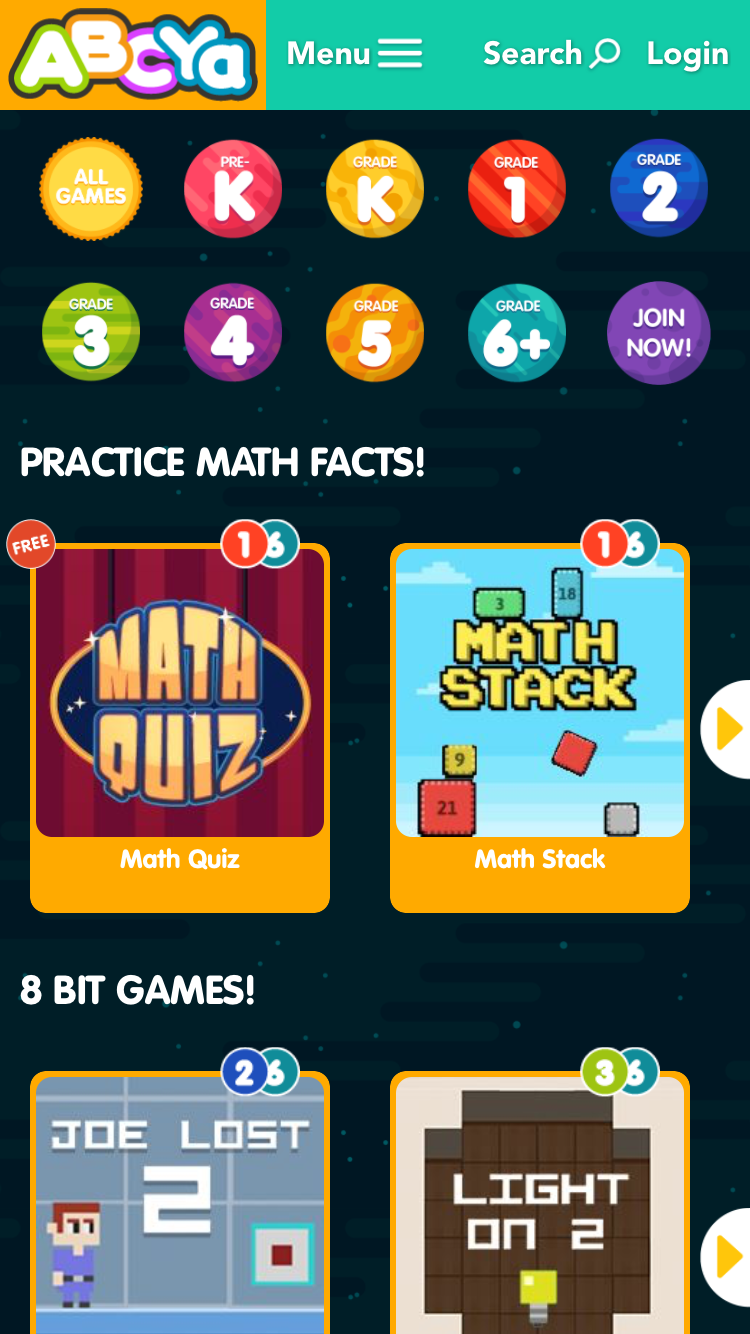Select Grade 5 games
750x1334 pixels.
click(x=375, y=333)
